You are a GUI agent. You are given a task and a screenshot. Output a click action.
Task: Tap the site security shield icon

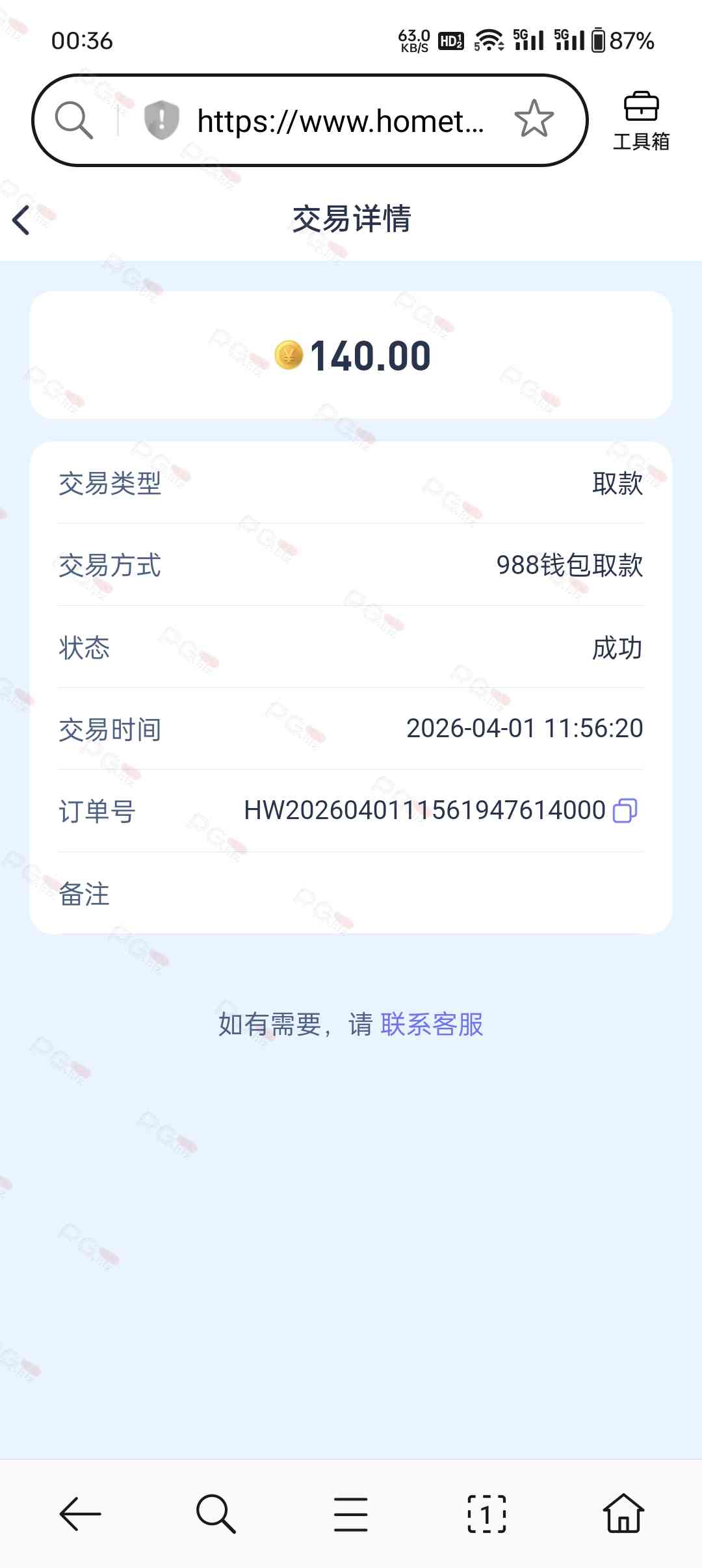point(161,120)
